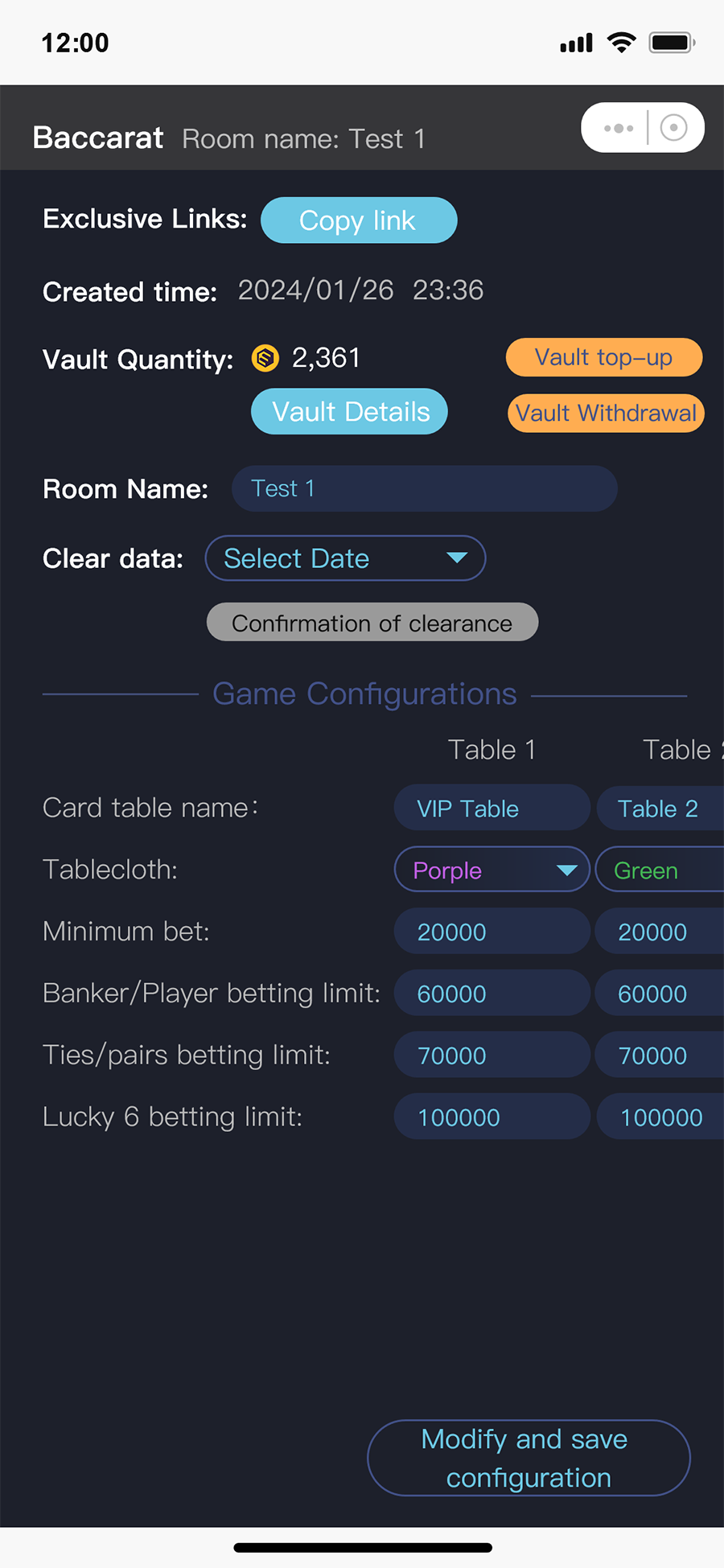The width and height of the screenshot is (724, 1568).
Task: Tap Vault Withdrawal
Action: coord(606,414)
